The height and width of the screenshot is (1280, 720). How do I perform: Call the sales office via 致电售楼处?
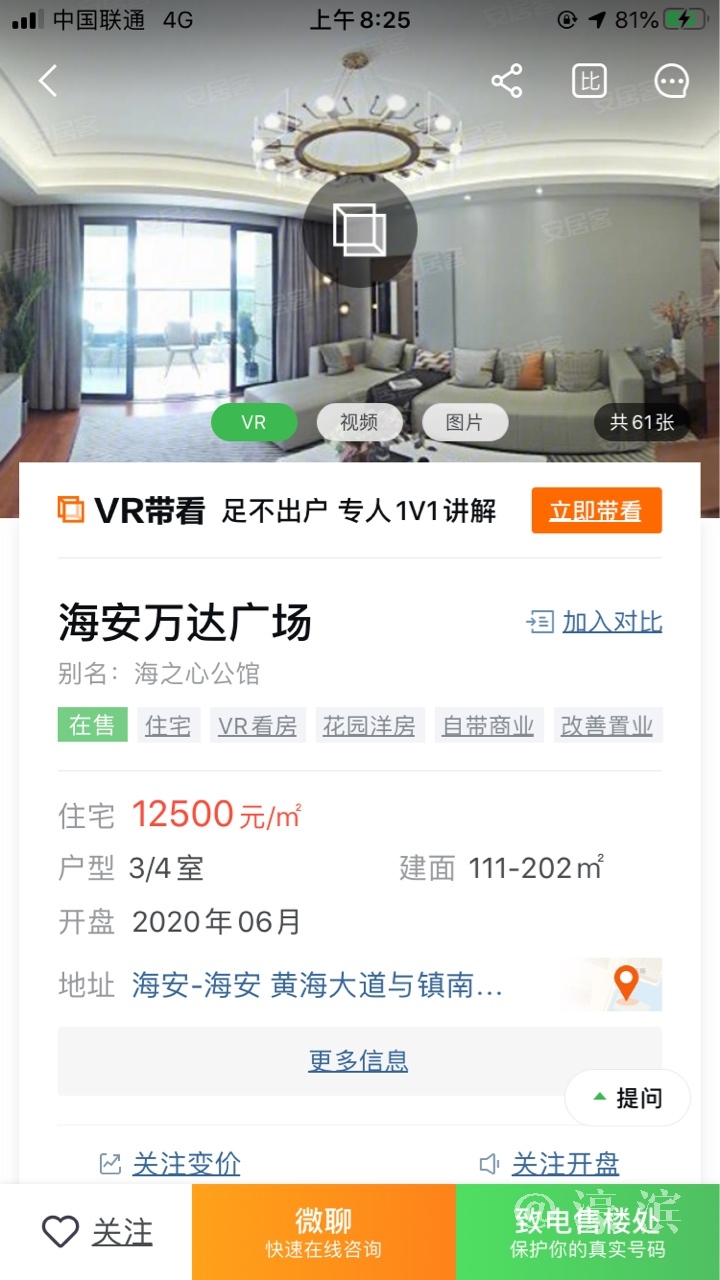(x=587, y=1232)
